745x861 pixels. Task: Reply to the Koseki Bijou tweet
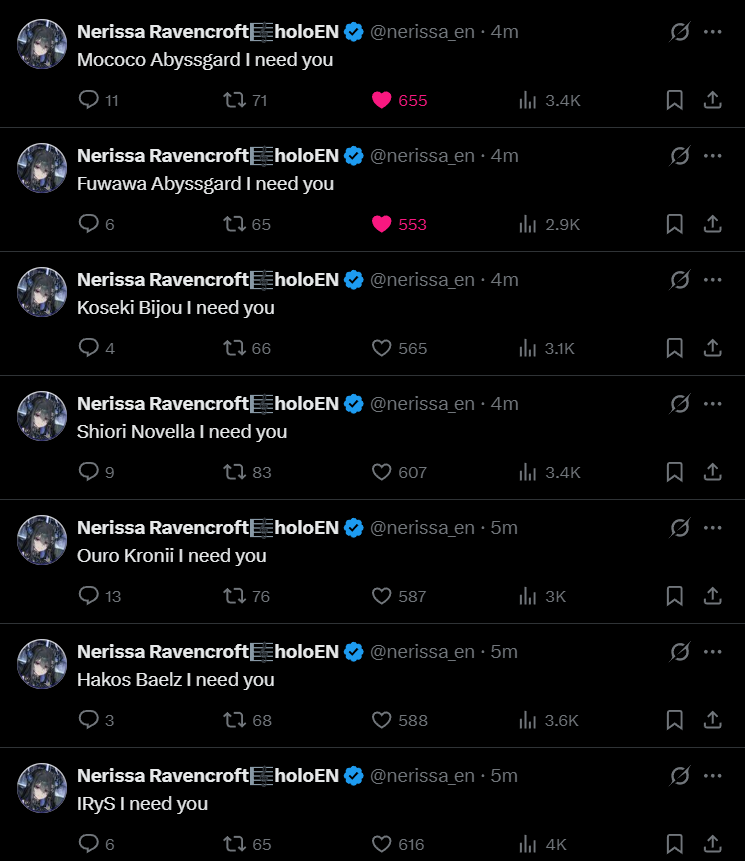click(89, 348)
